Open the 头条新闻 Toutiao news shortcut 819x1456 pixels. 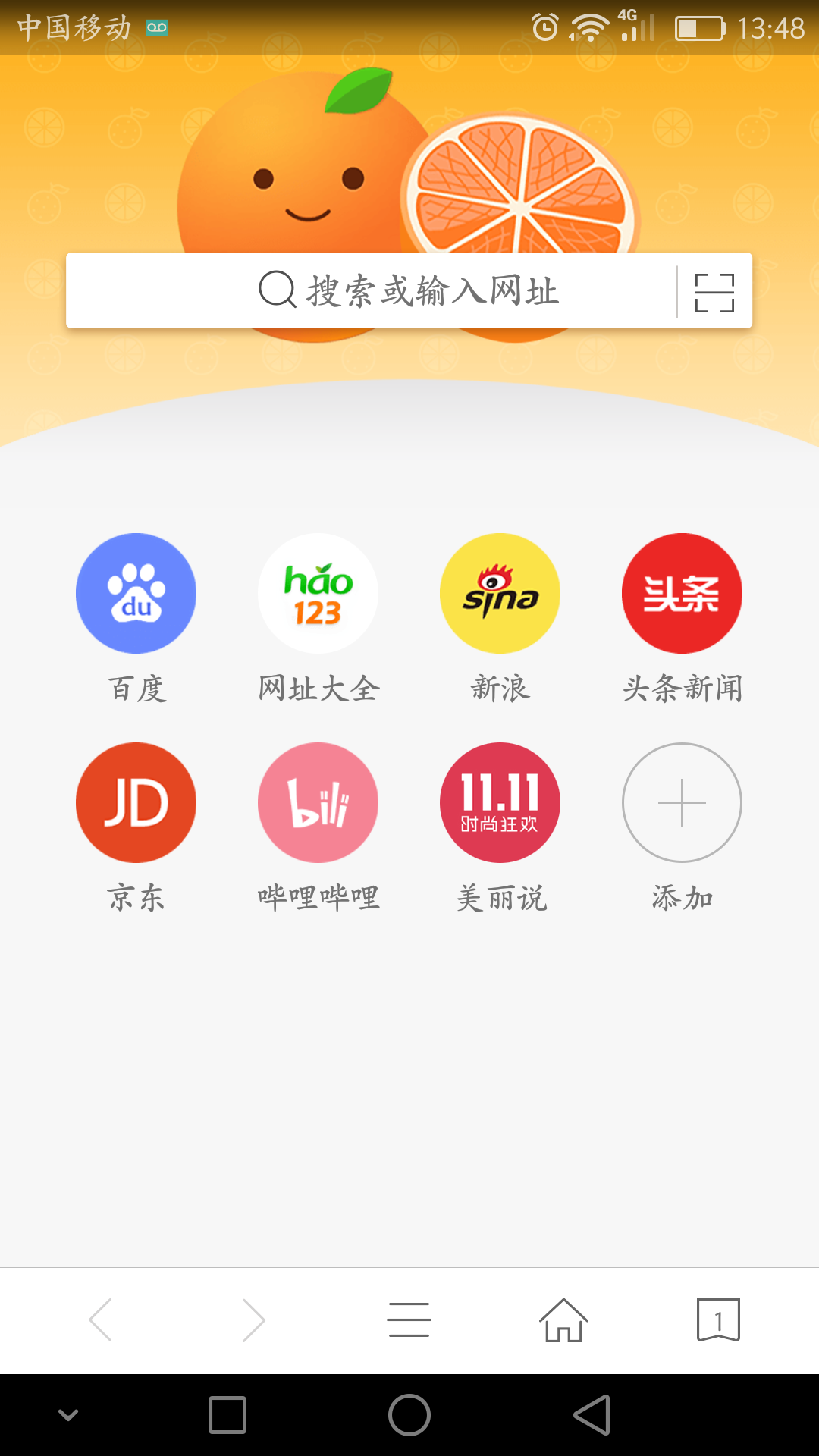[x=681, y=594]
